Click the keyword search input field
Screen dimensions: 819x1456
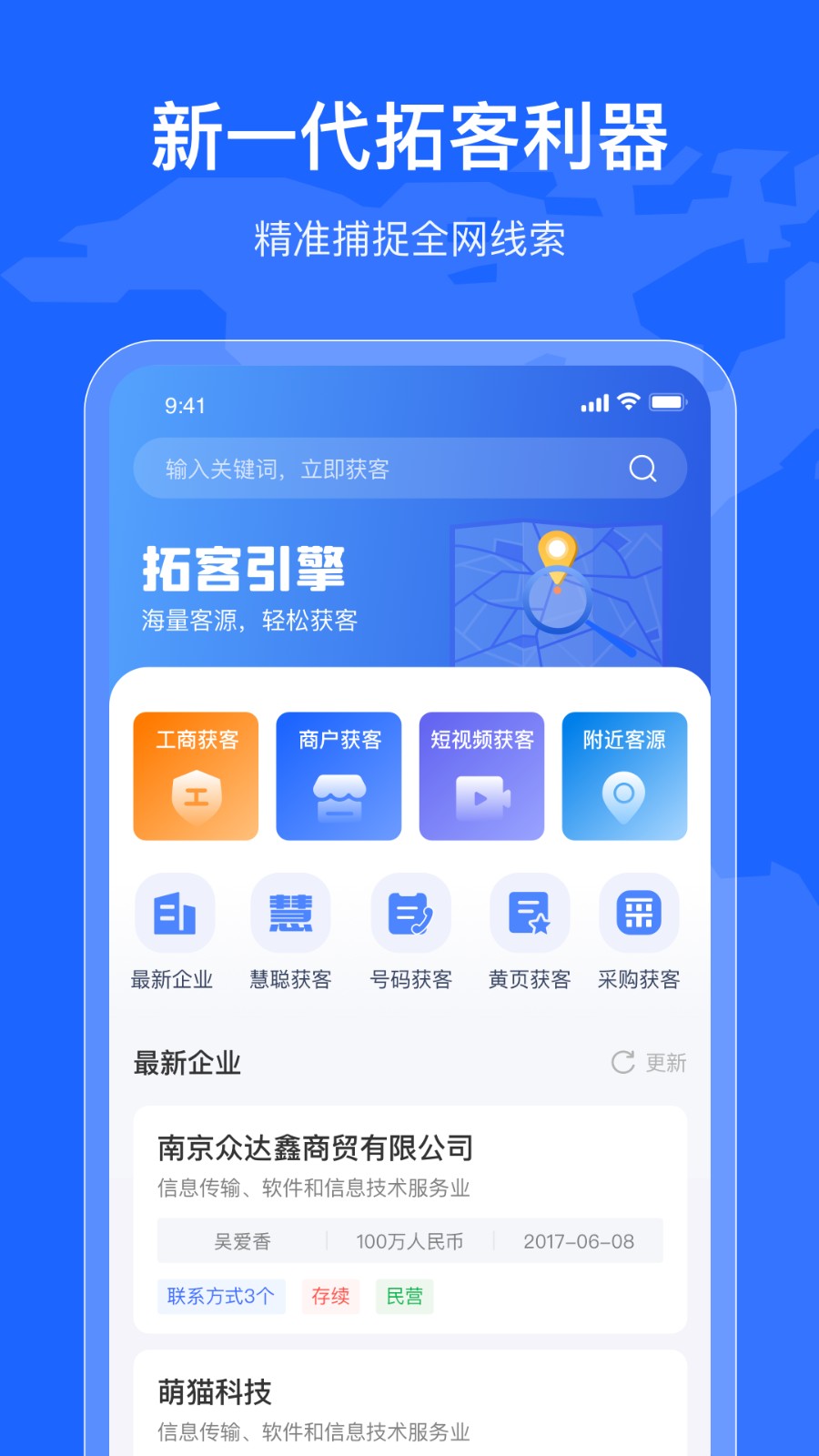364,468
